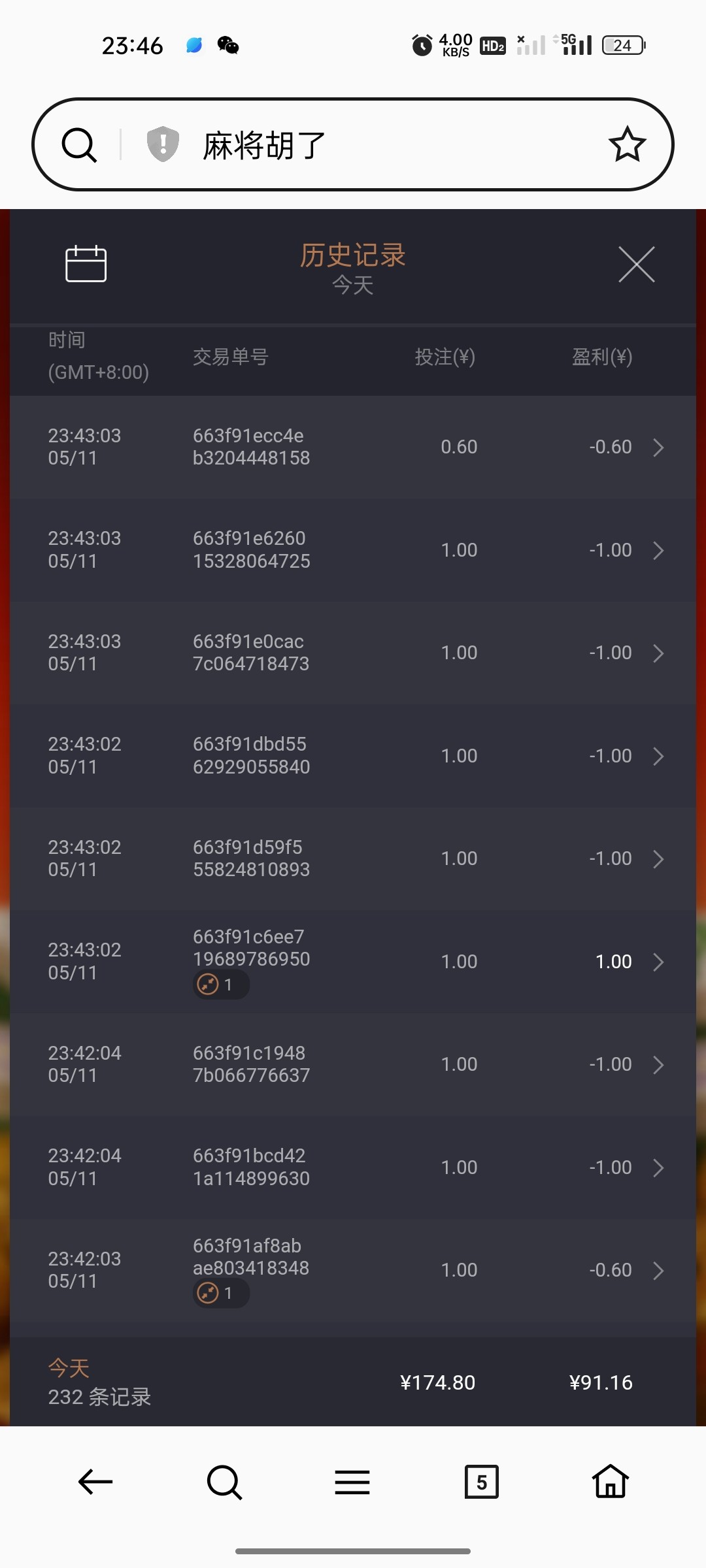This screenshot has width=706, height=1568.
Task: Open the browser menu
Action: [x=352, y=1482]
